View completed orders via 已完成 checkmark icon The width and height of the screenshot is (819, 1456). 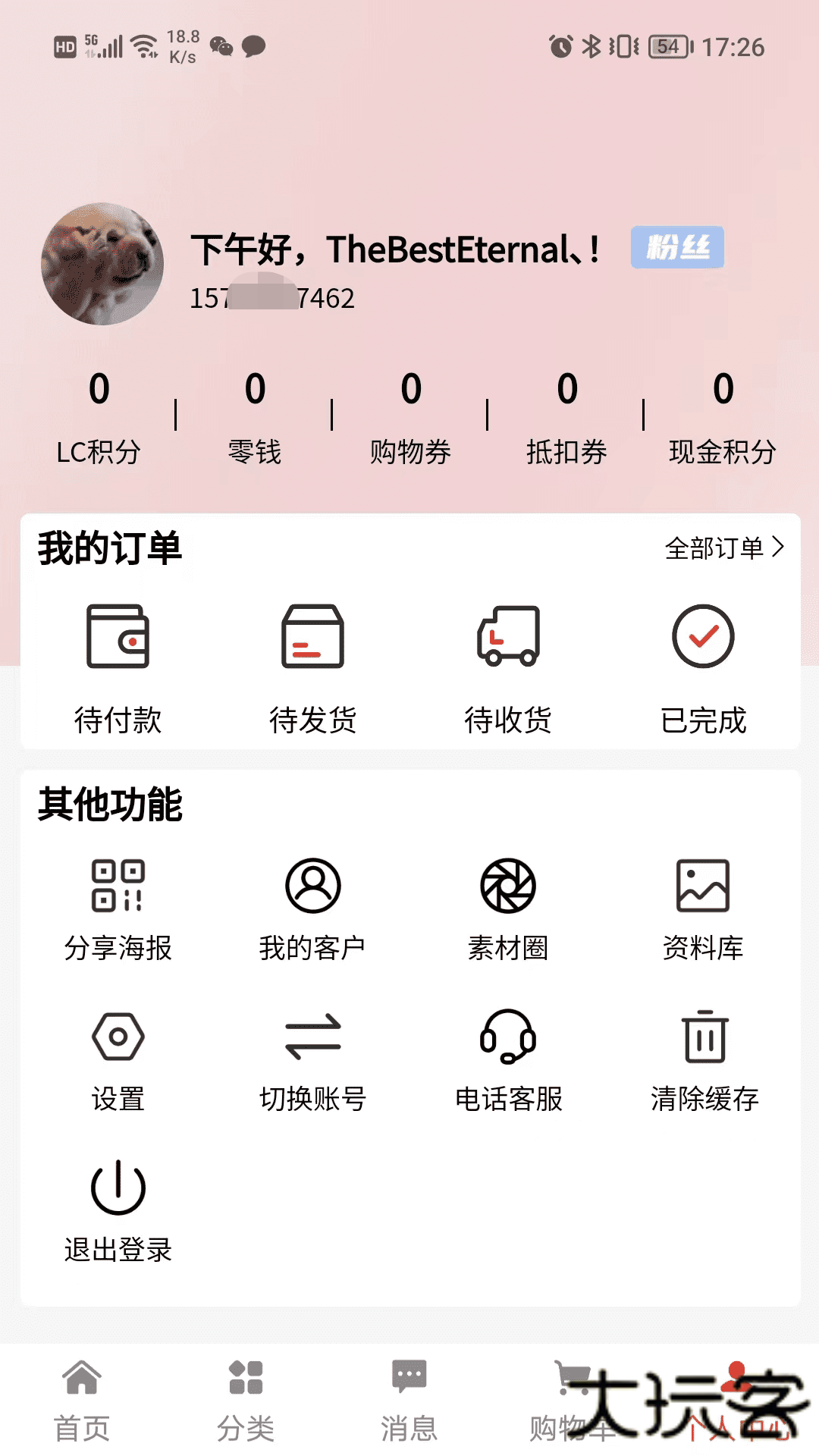click(x=703, y=637)
